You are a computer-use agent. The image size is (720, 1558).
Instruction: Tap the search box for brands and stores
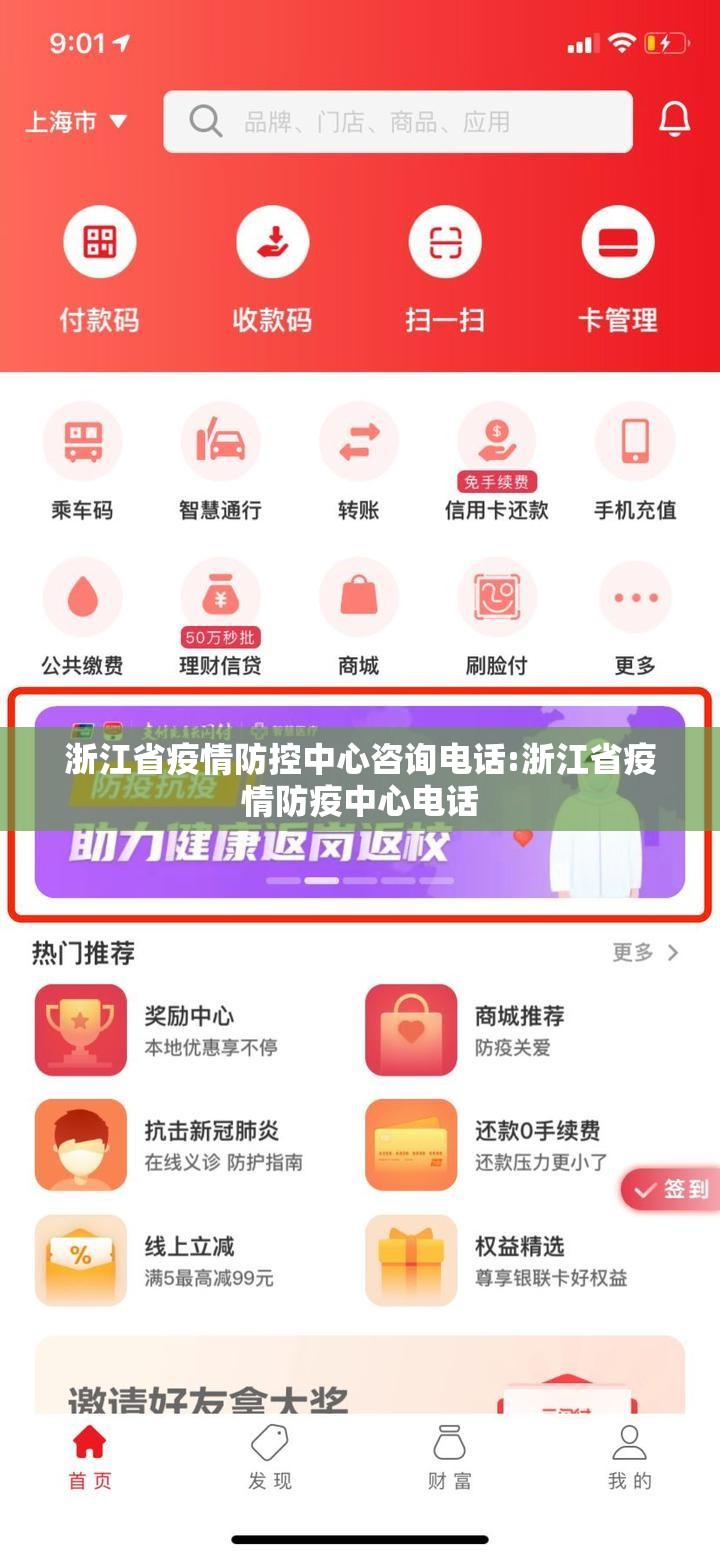pos(398,122)
